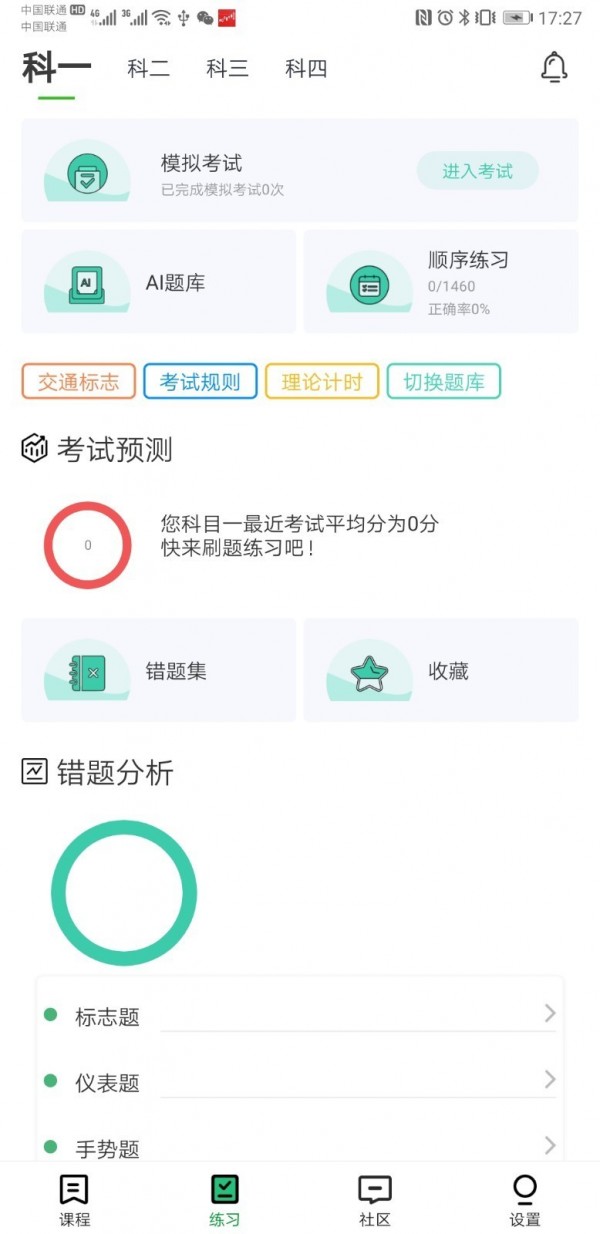Open the 错题集 card
Screen dimensions: 600x1234
(159, 671)
